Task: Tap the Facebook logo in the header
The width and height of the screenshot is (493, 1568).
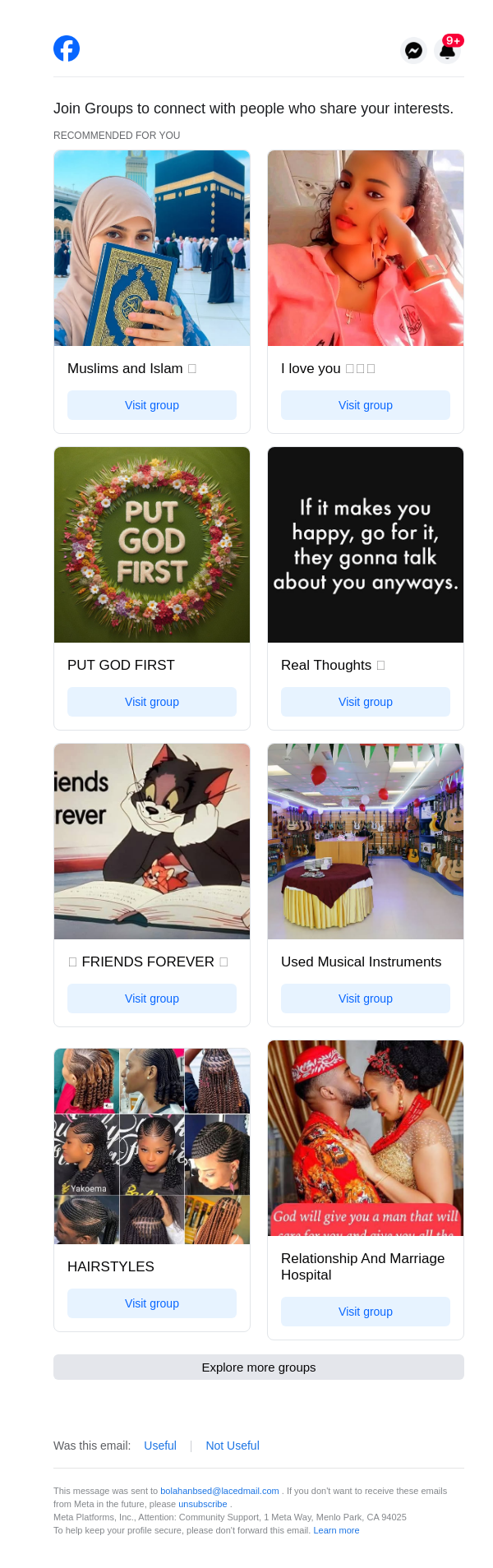Action: (67, 49)
